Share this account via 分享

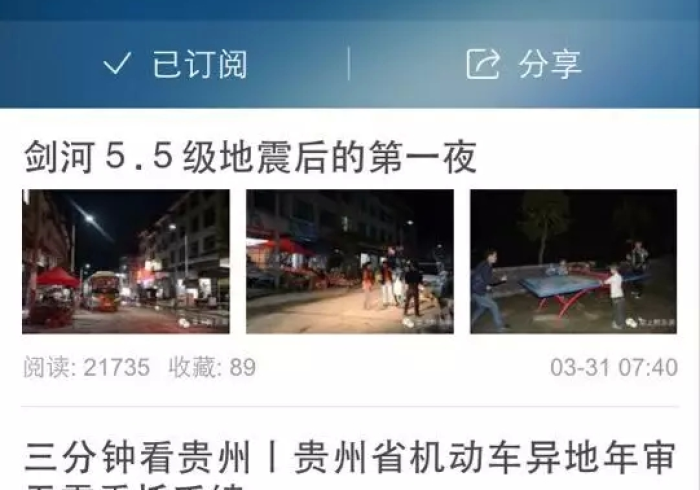[524, 65]
